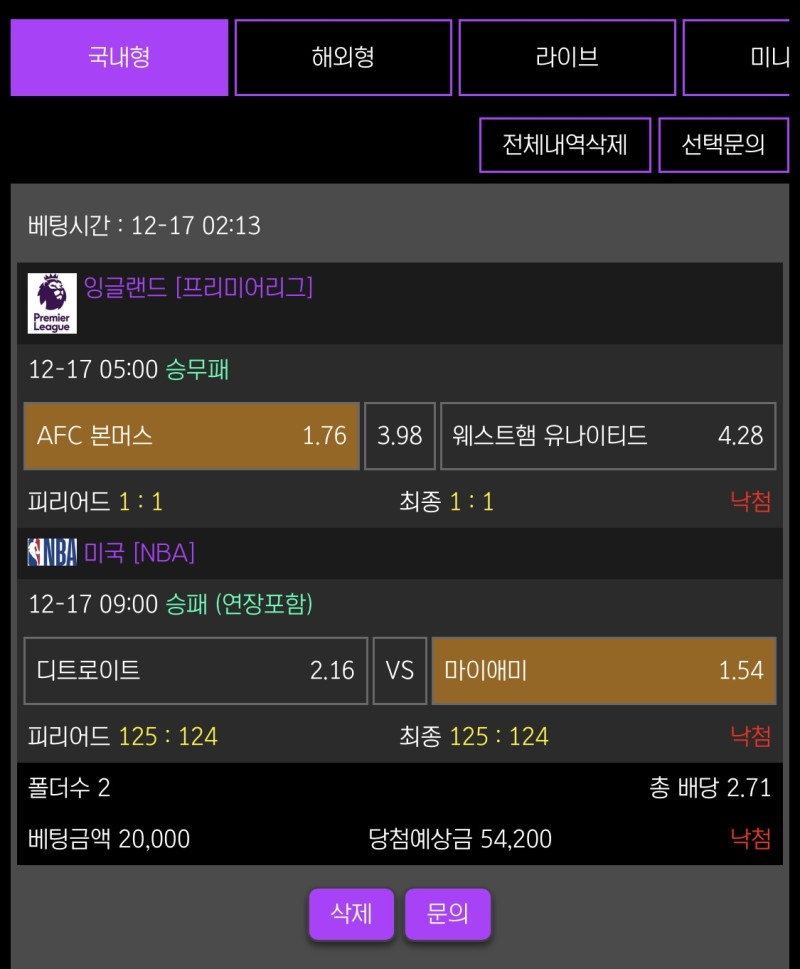Switch to the 해외형 tab

tap(343, 58)
